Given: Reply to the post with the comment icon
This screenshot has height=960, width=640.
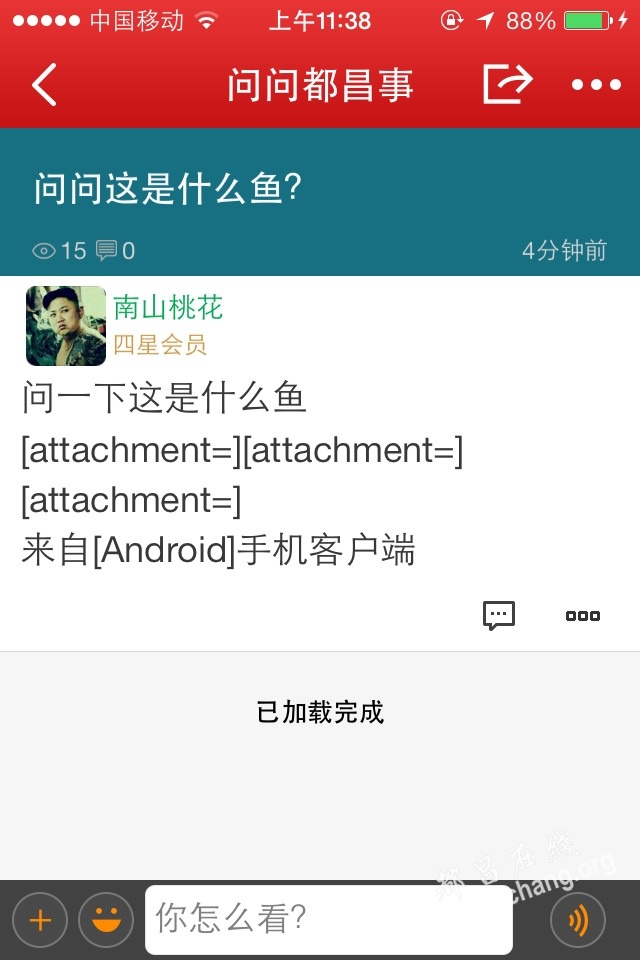Looking at the screenshot, I should (x=499, y=615).
